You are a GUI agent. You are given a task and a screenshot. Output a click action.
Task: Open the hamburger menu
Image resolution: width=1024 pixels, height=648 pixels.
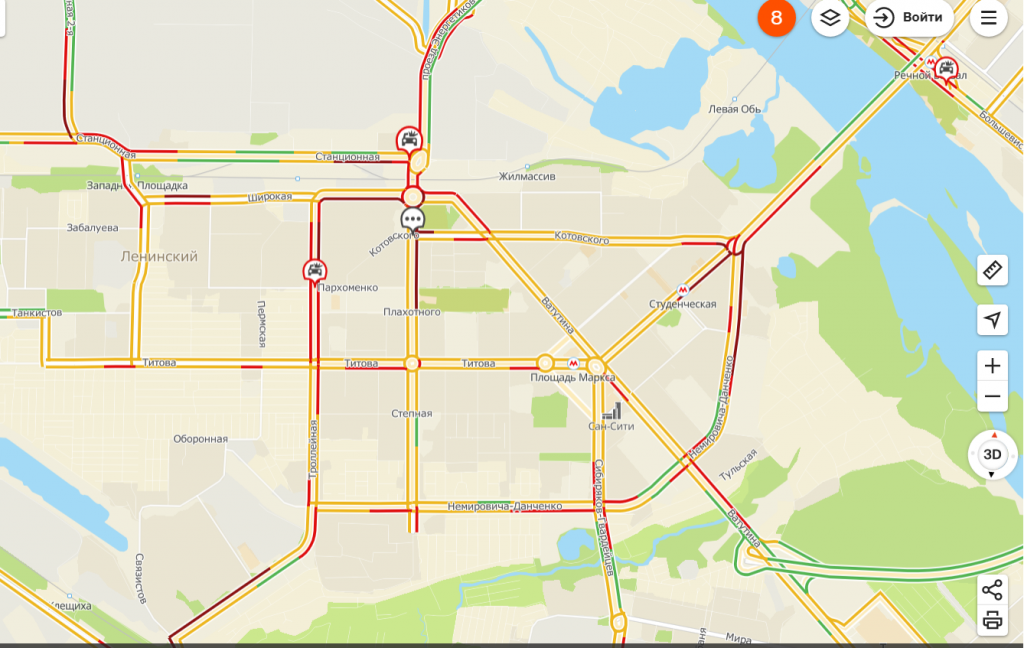click(988, 18)
